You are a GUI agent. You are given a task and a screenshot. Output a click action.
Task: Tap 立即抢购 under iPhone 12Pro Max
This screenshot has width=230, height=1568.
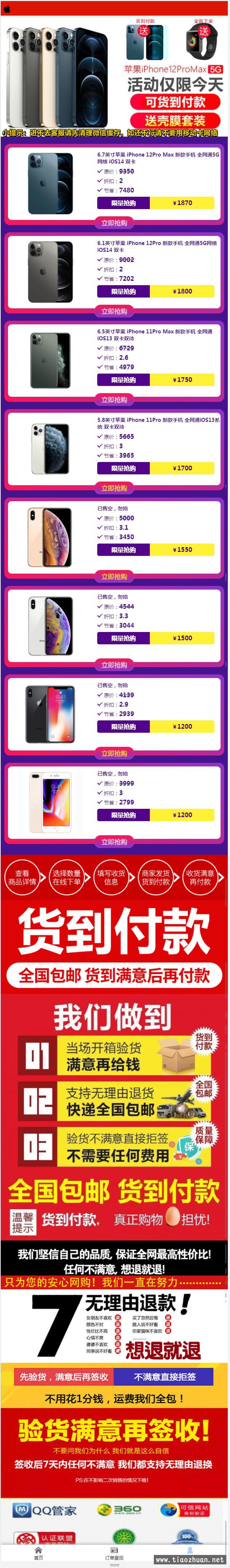point(114,223)
